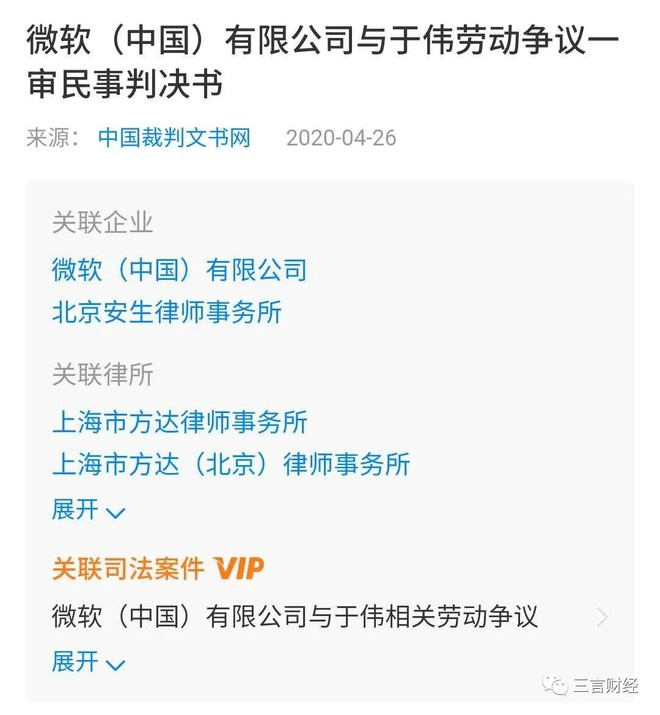The width and height of the screenshot is (660, 715).
Task: Open 上海市方达律师事务所 law firm link
Action: coord(180,422)
